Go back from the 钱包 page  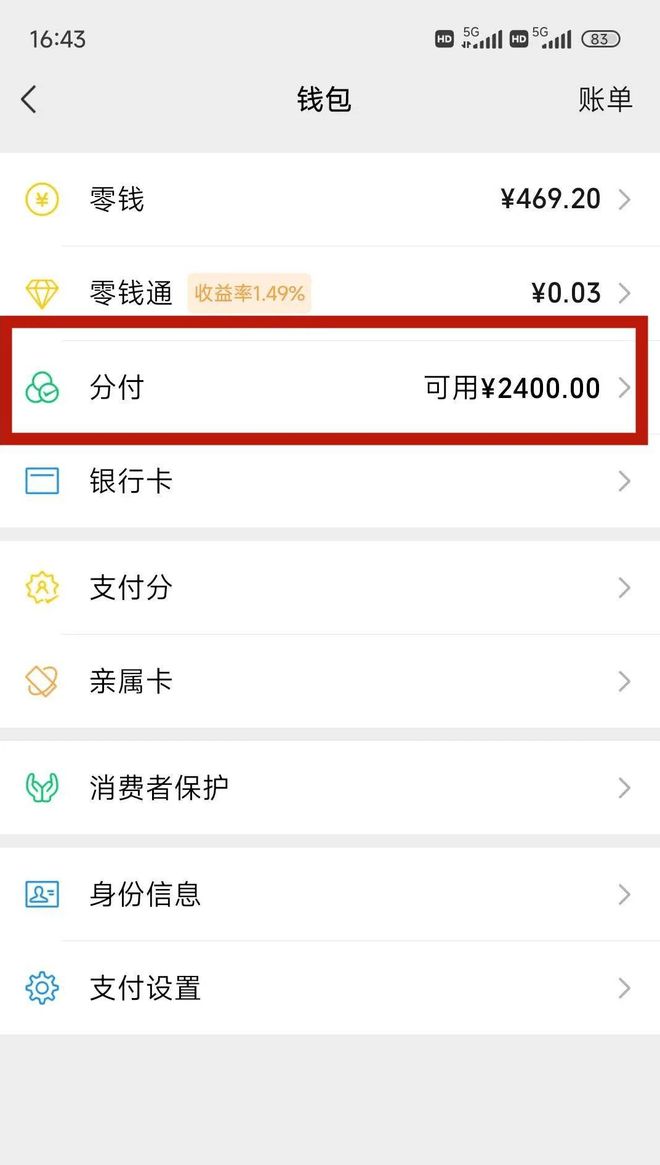point(29,99)
